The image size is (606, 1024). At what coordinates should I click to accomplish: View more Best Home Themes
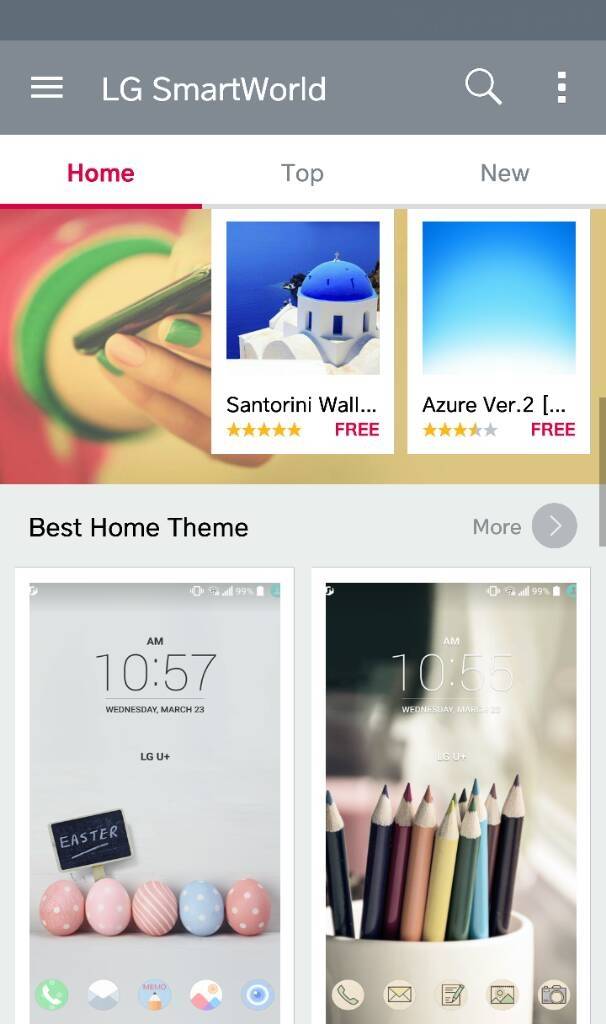[525, 526]
